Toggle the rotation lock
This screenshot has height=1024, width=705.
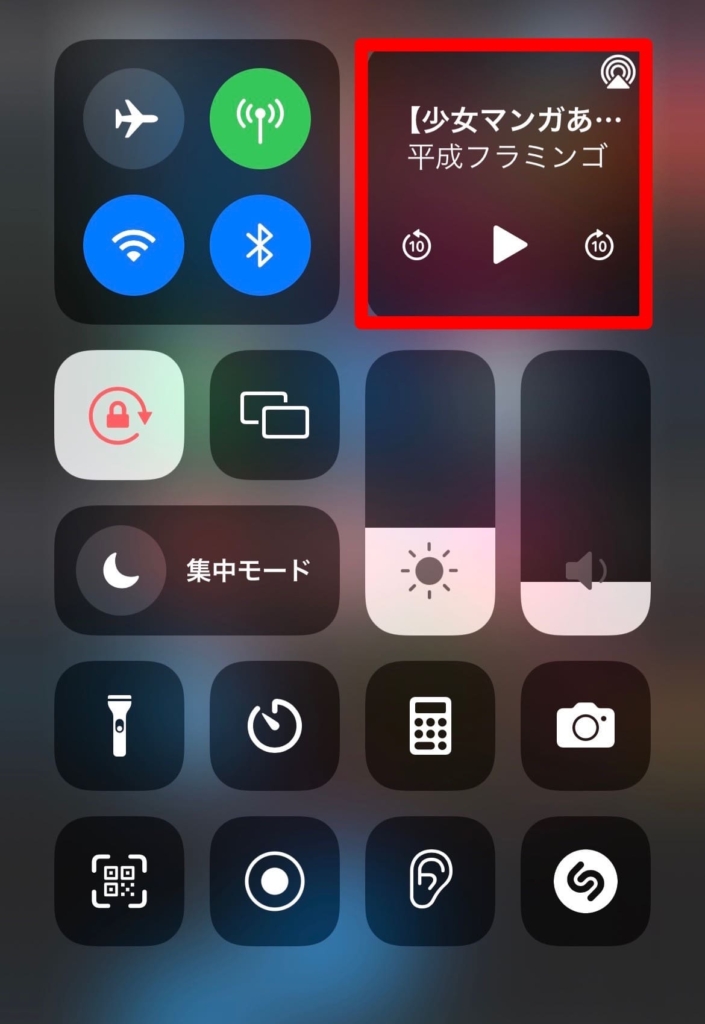pyautogui.click(x=119, y=414)
